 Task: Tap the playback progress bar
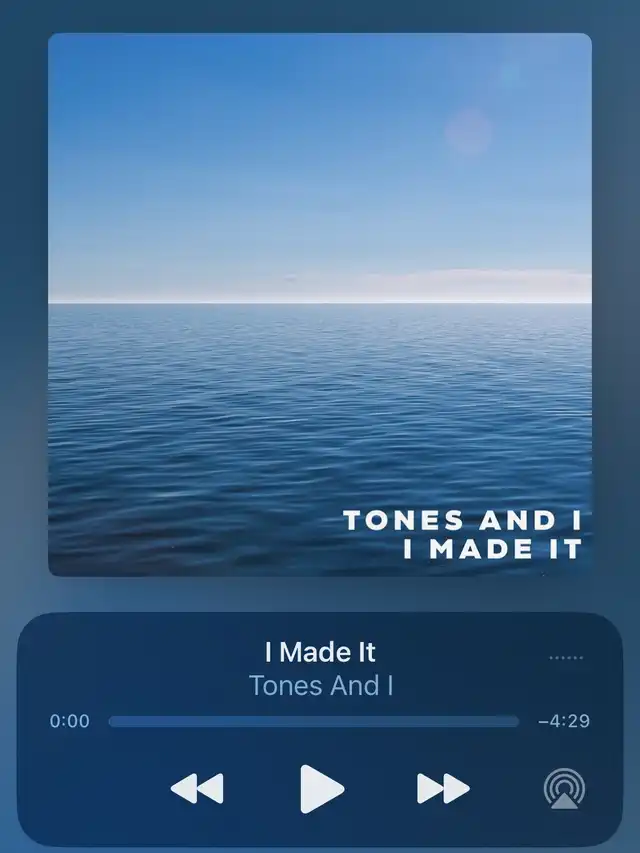(313, 721)
